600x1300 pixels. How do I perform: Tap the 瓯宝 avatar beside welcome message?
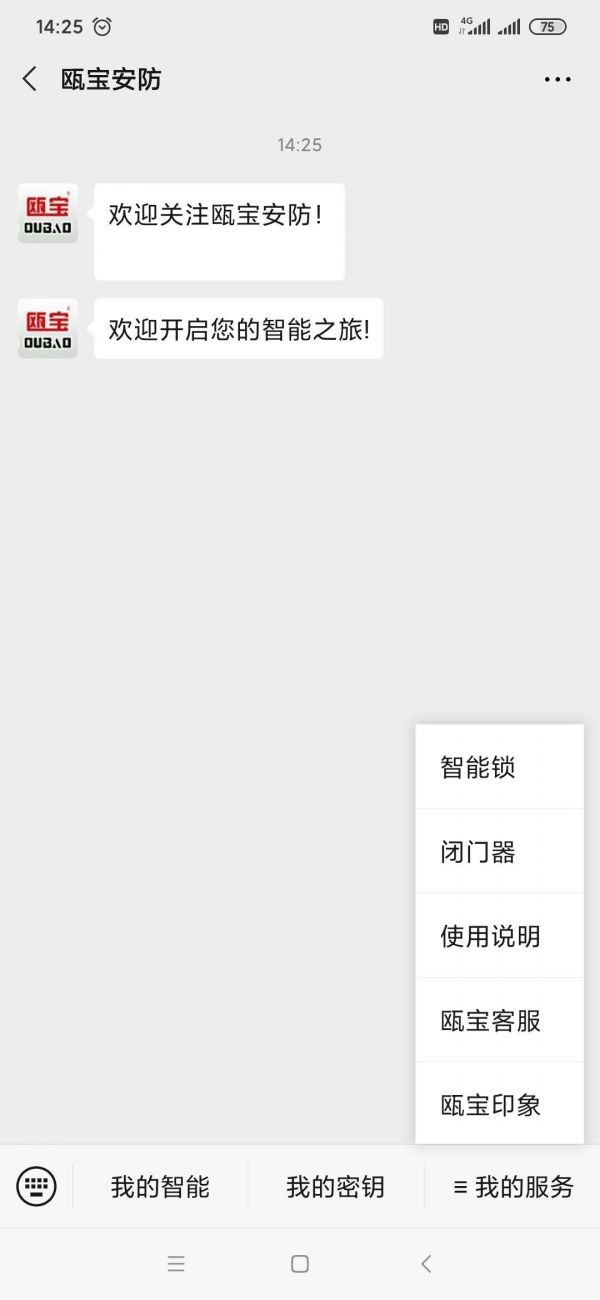click(x=47, y=213)
